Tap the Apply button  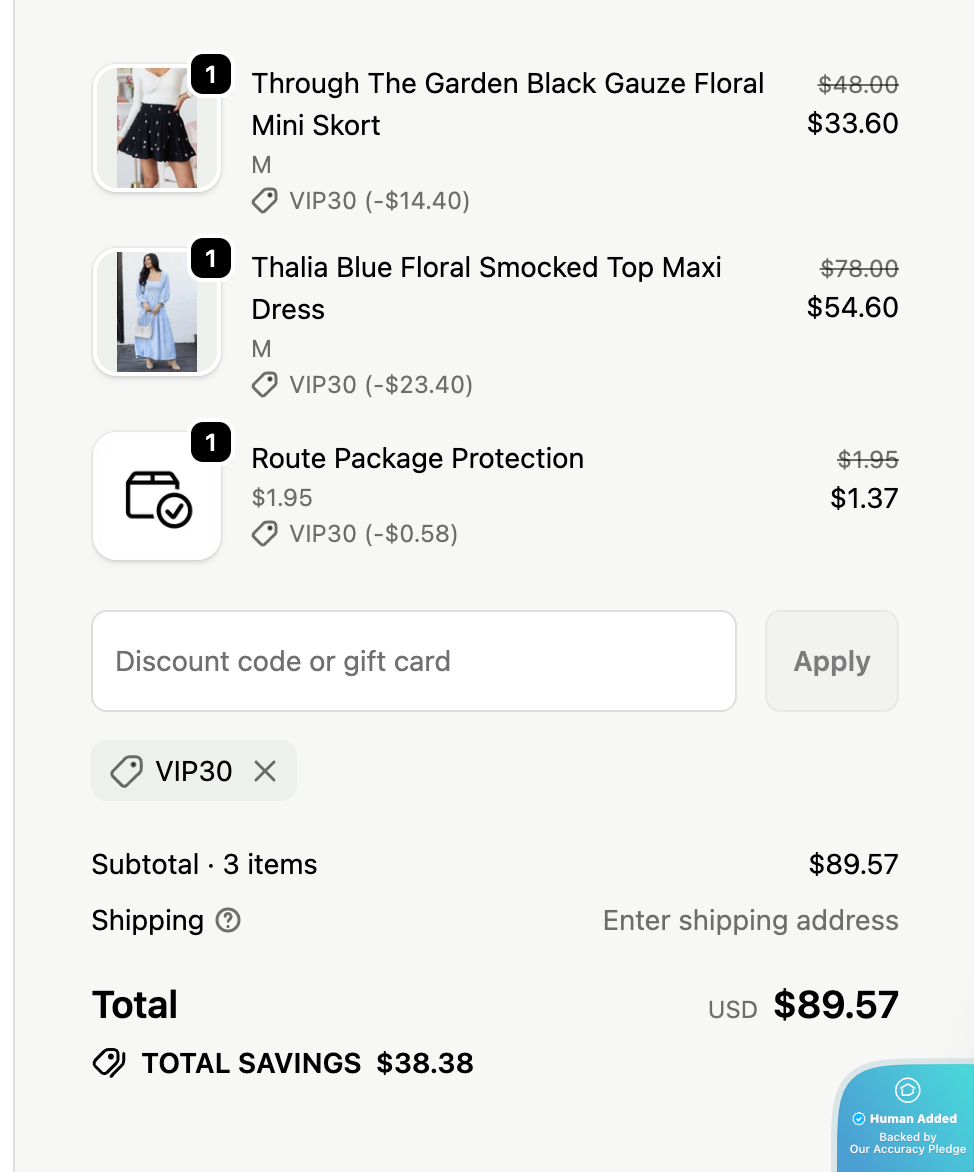point(831,661)
